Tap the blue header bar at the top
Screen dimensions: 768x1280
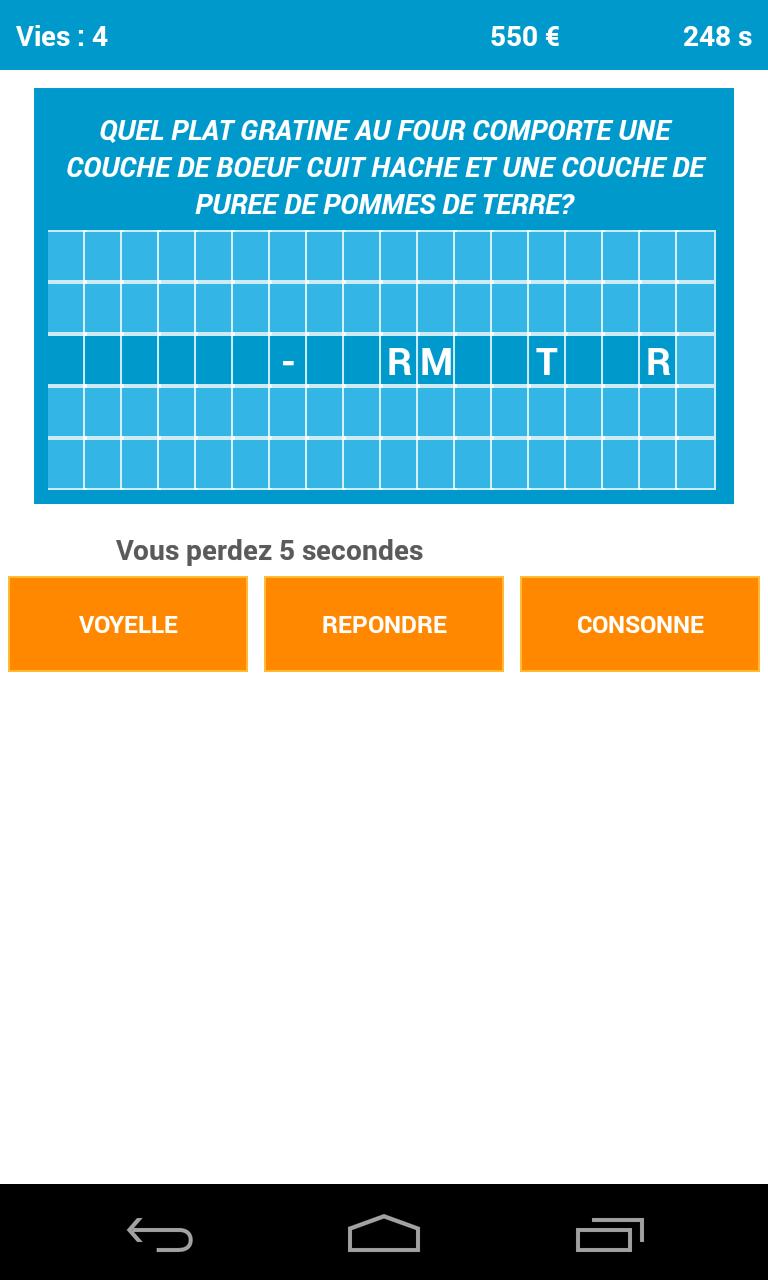click(300, 36)
